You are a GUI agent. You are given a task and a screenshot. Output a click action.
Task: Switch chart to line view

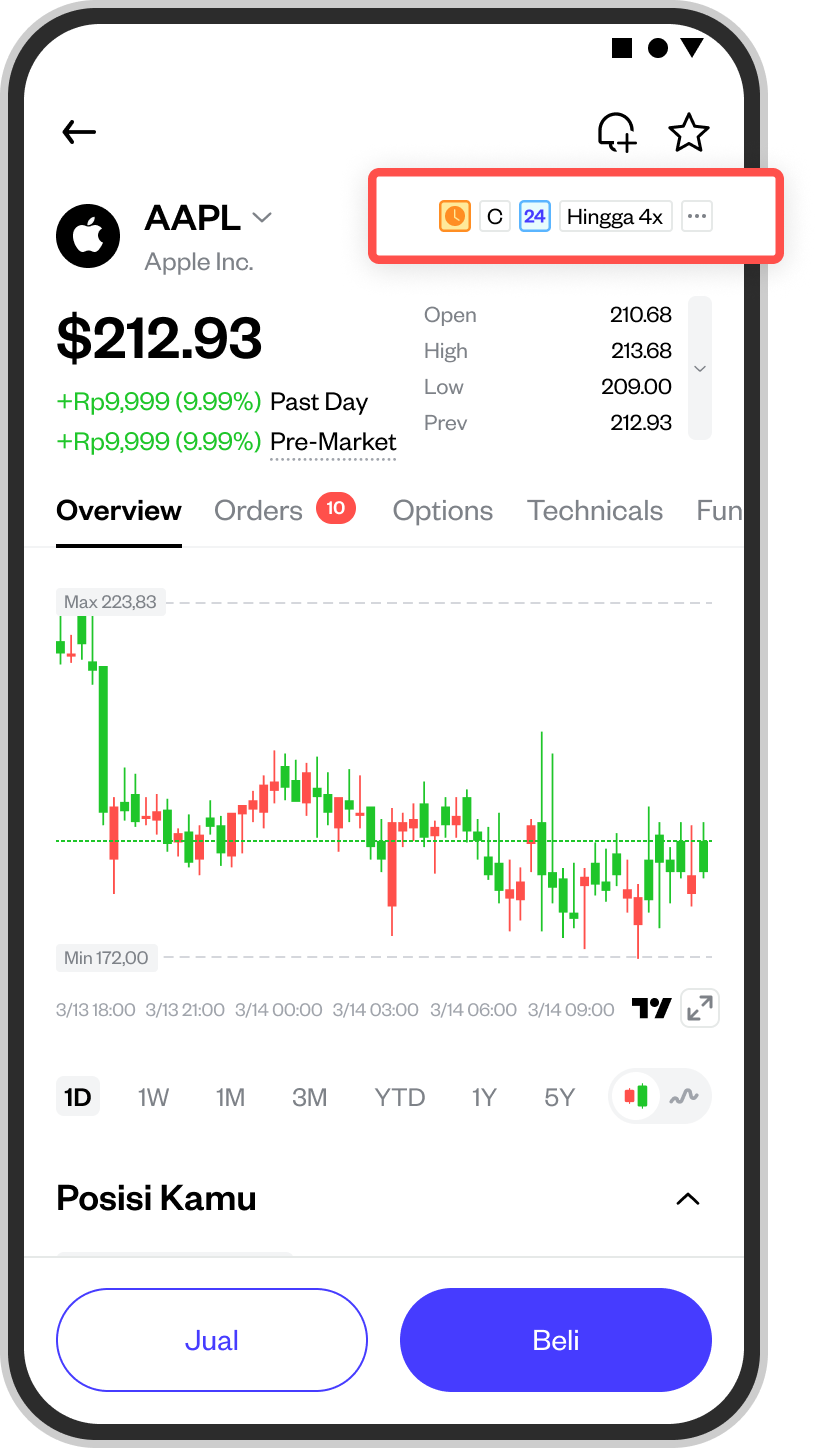pos(684,1096)
